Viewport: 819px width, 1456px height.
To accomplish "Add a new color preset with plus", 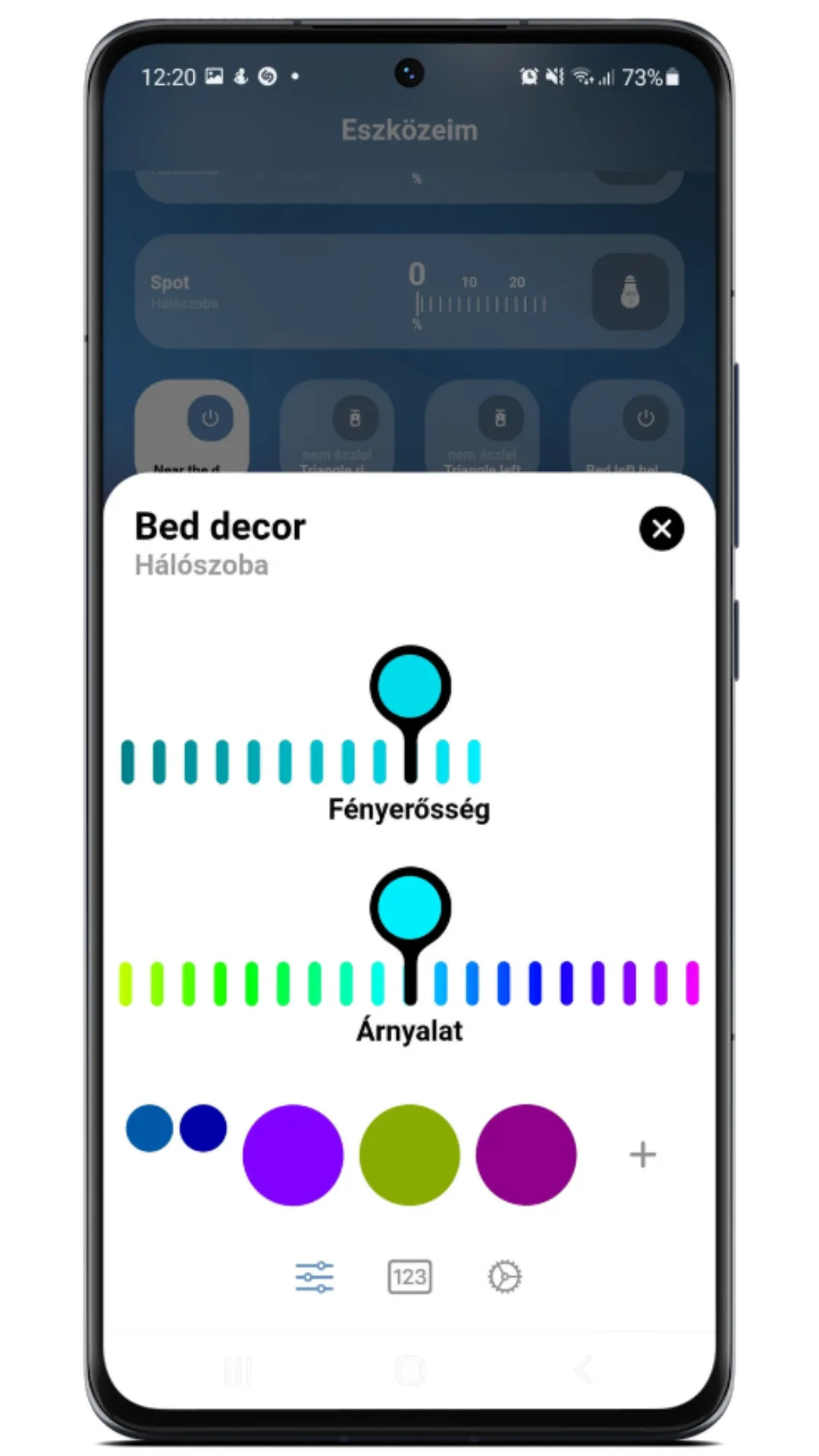I will coord(642,1155).
